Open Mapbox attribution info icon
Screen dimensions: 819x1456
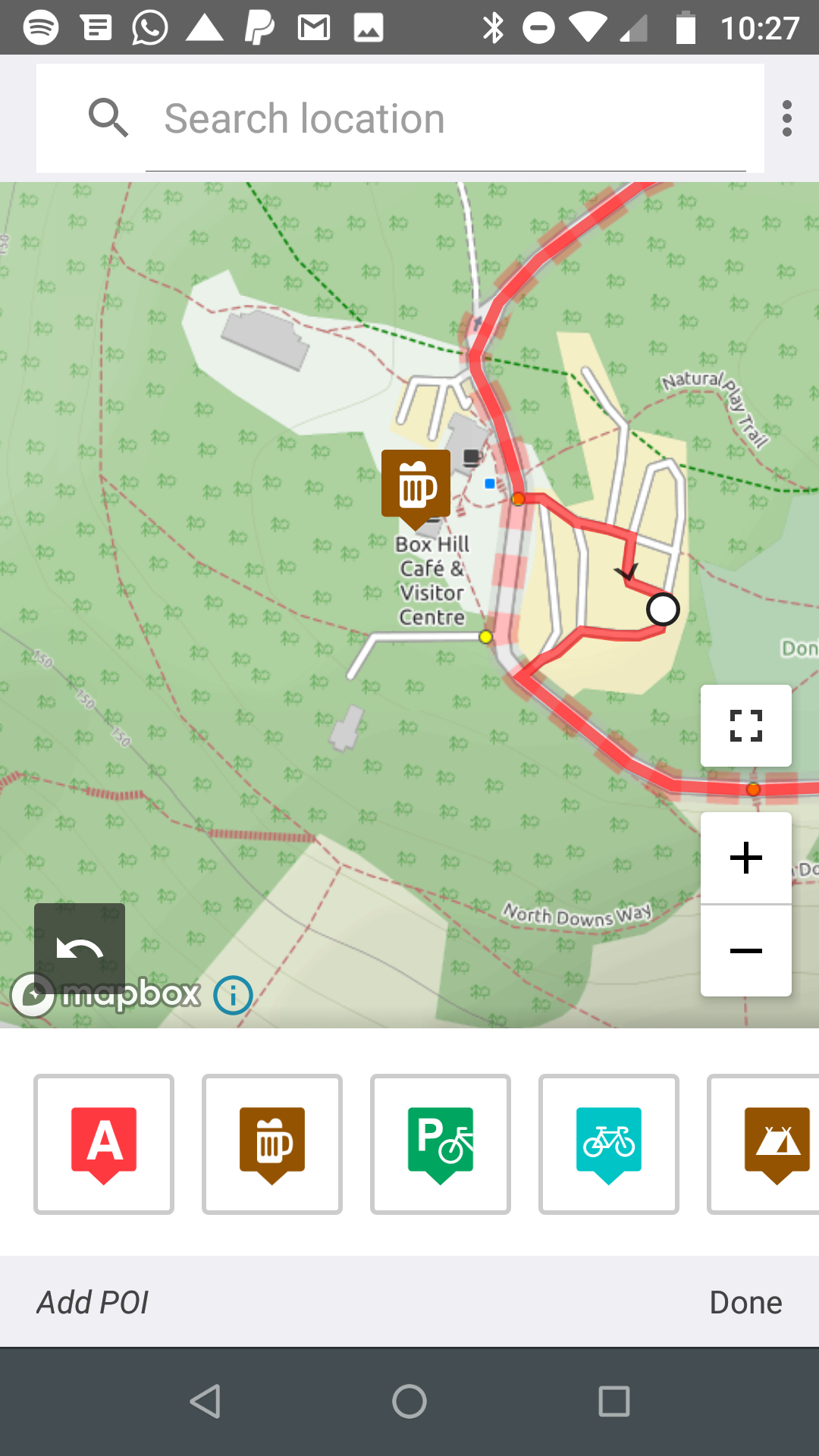[233, 995]
